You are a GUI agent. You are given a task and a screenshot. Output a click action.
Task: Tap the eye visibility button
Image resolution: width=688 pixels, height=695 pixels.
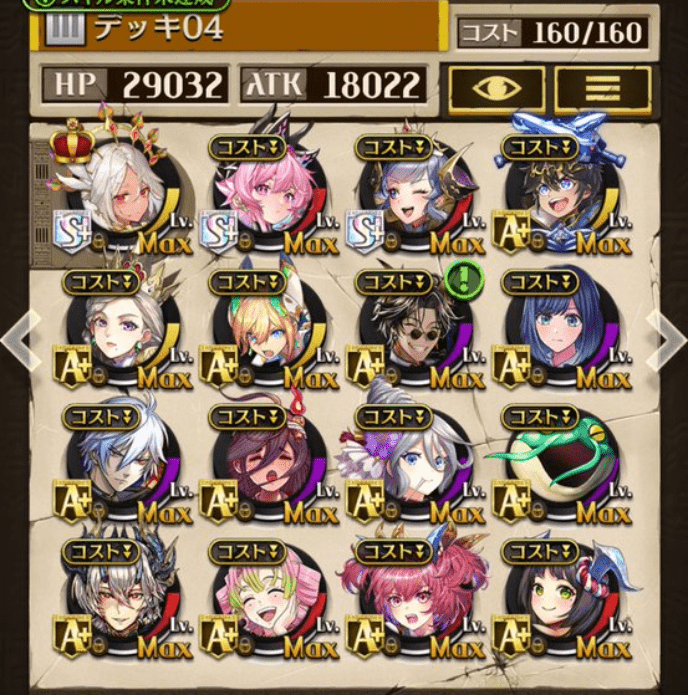coord(496,89)
